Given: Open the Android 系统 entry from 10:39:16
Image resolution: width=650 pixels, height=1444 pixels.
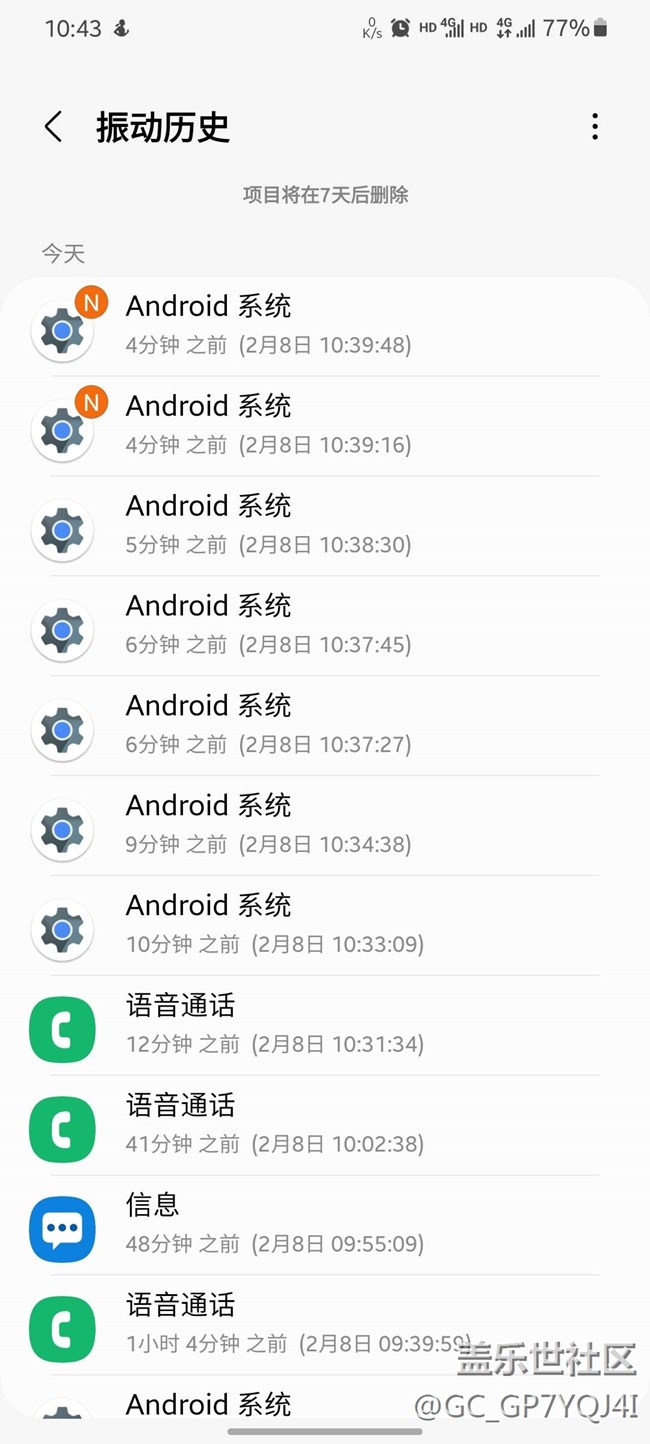Looking at the screenshot, I should pos(325,426).
